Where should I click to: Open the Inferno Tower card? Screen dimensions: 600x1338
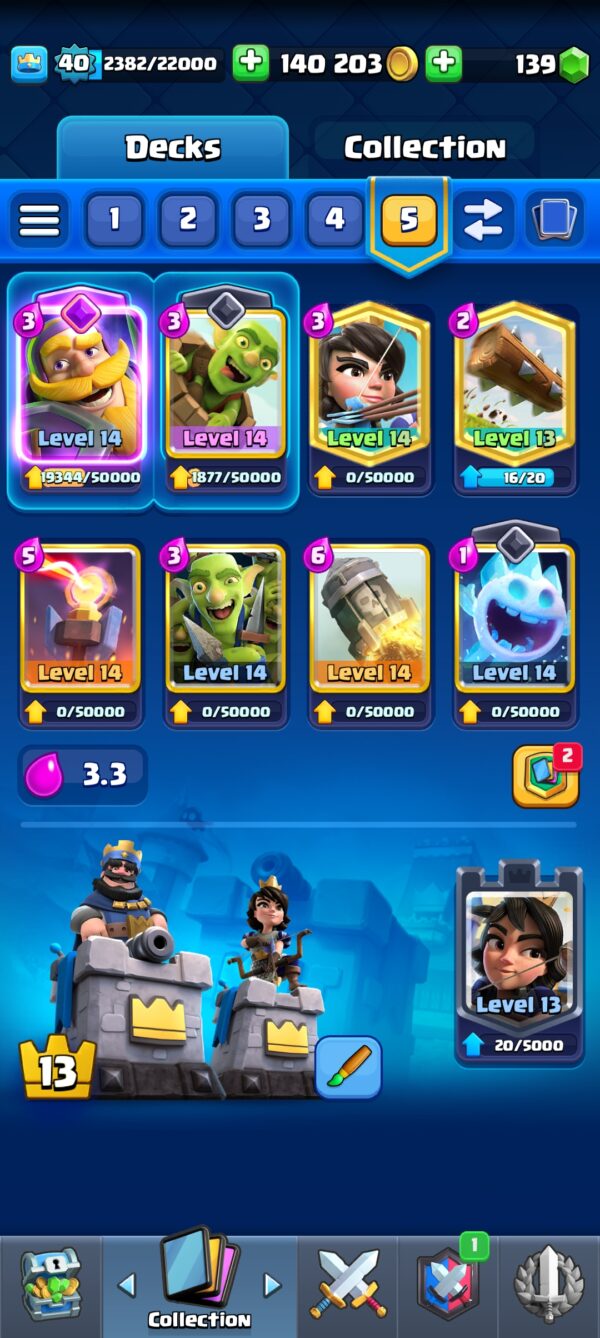coord(80,620)
